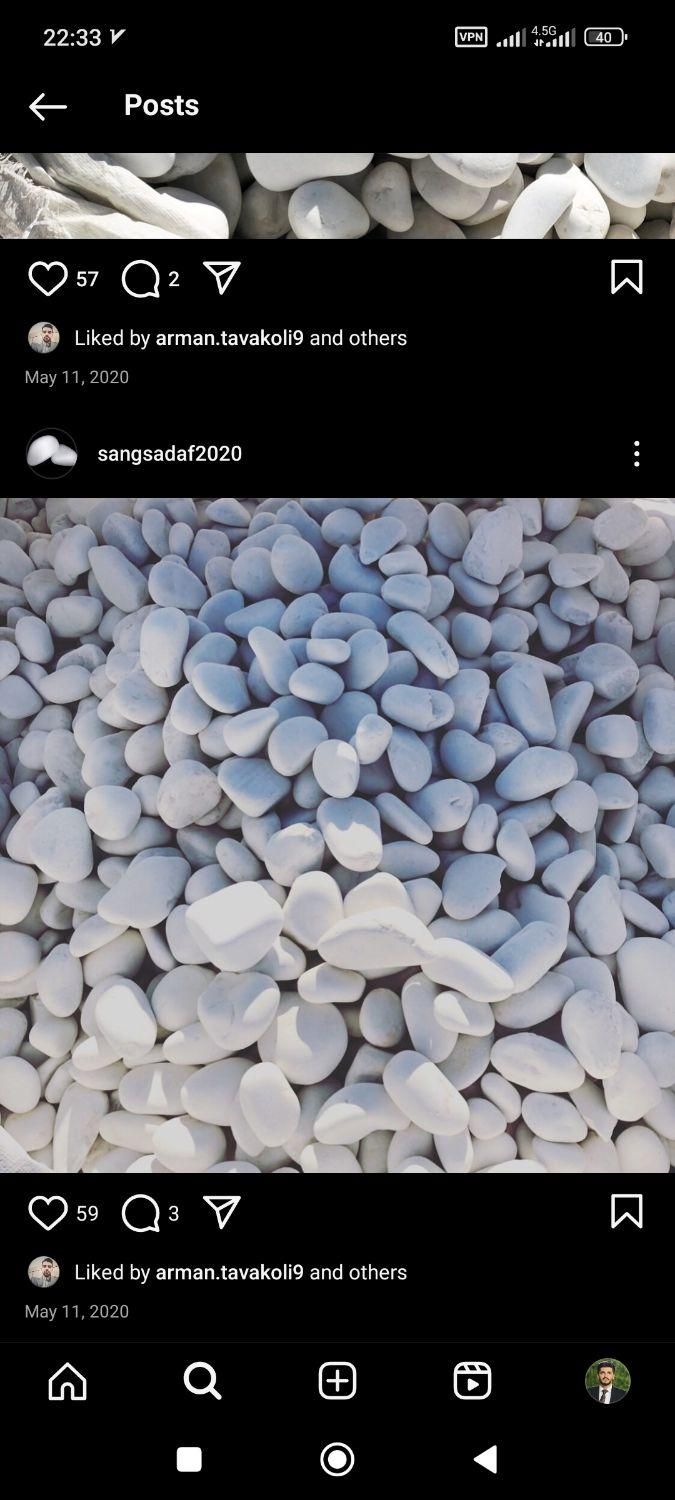Tap the system home button
675x1500 pixels.
coord(337,1460)
